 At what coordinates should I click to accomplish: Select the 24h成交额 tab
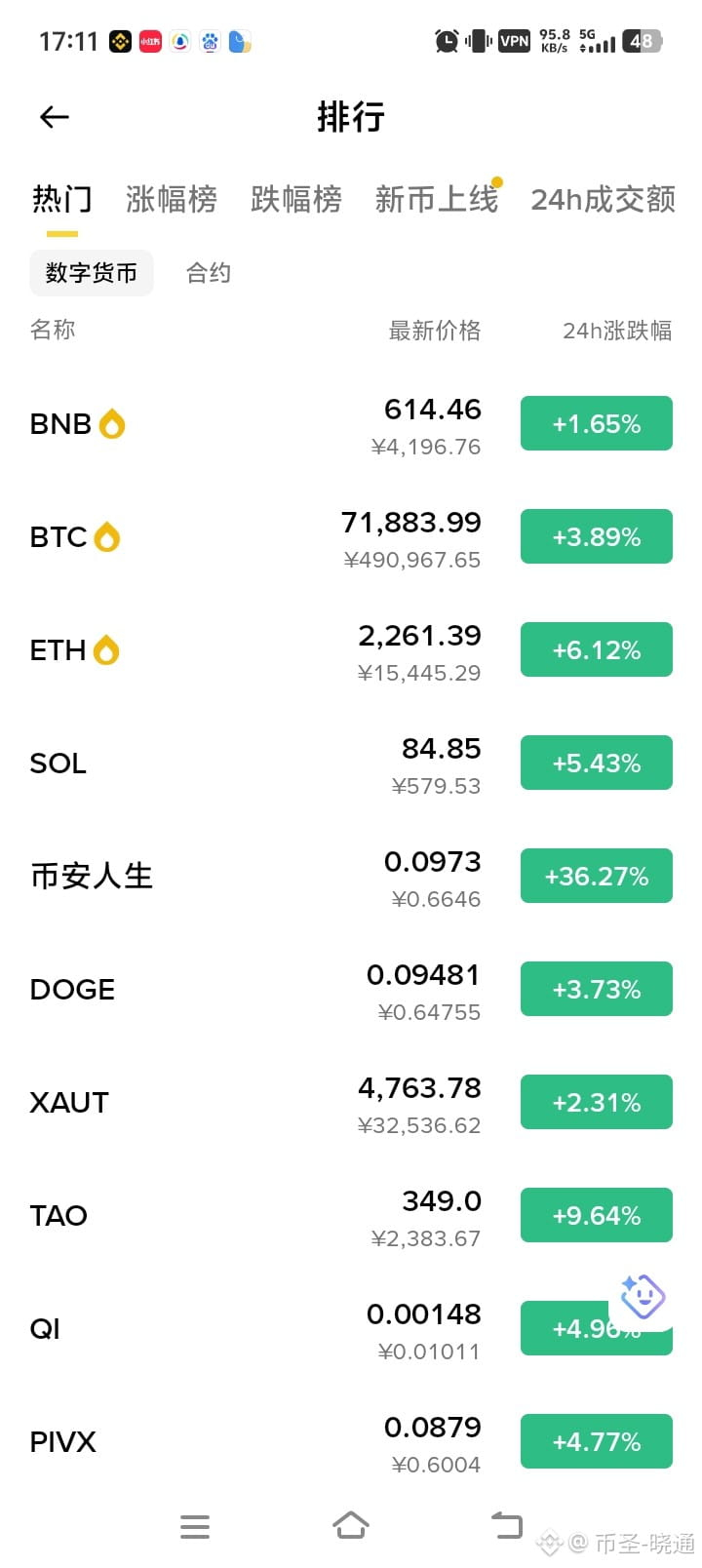603,199
